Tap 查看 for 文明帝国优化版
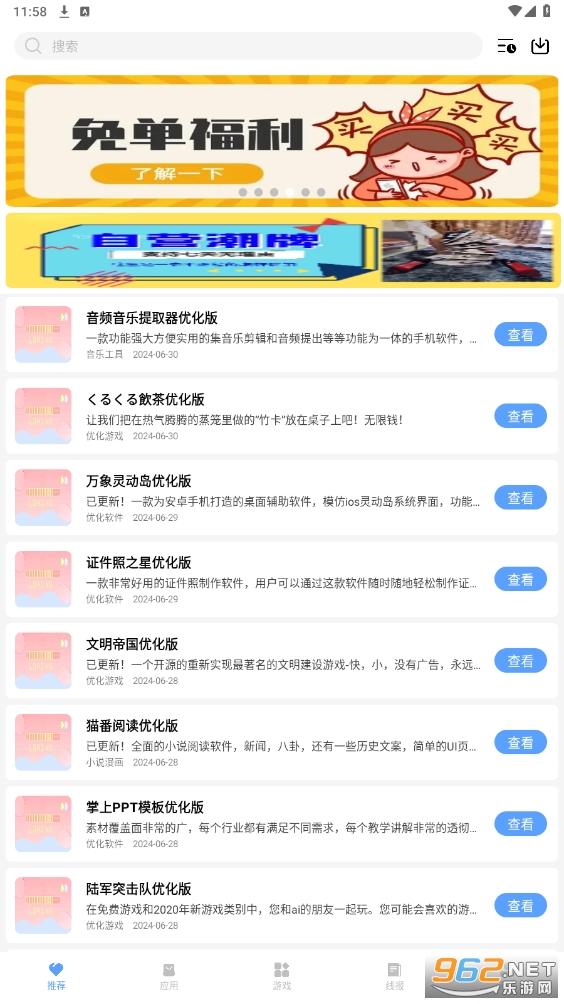This screenshot has height=1004, width=564. (x=520, y=661)
